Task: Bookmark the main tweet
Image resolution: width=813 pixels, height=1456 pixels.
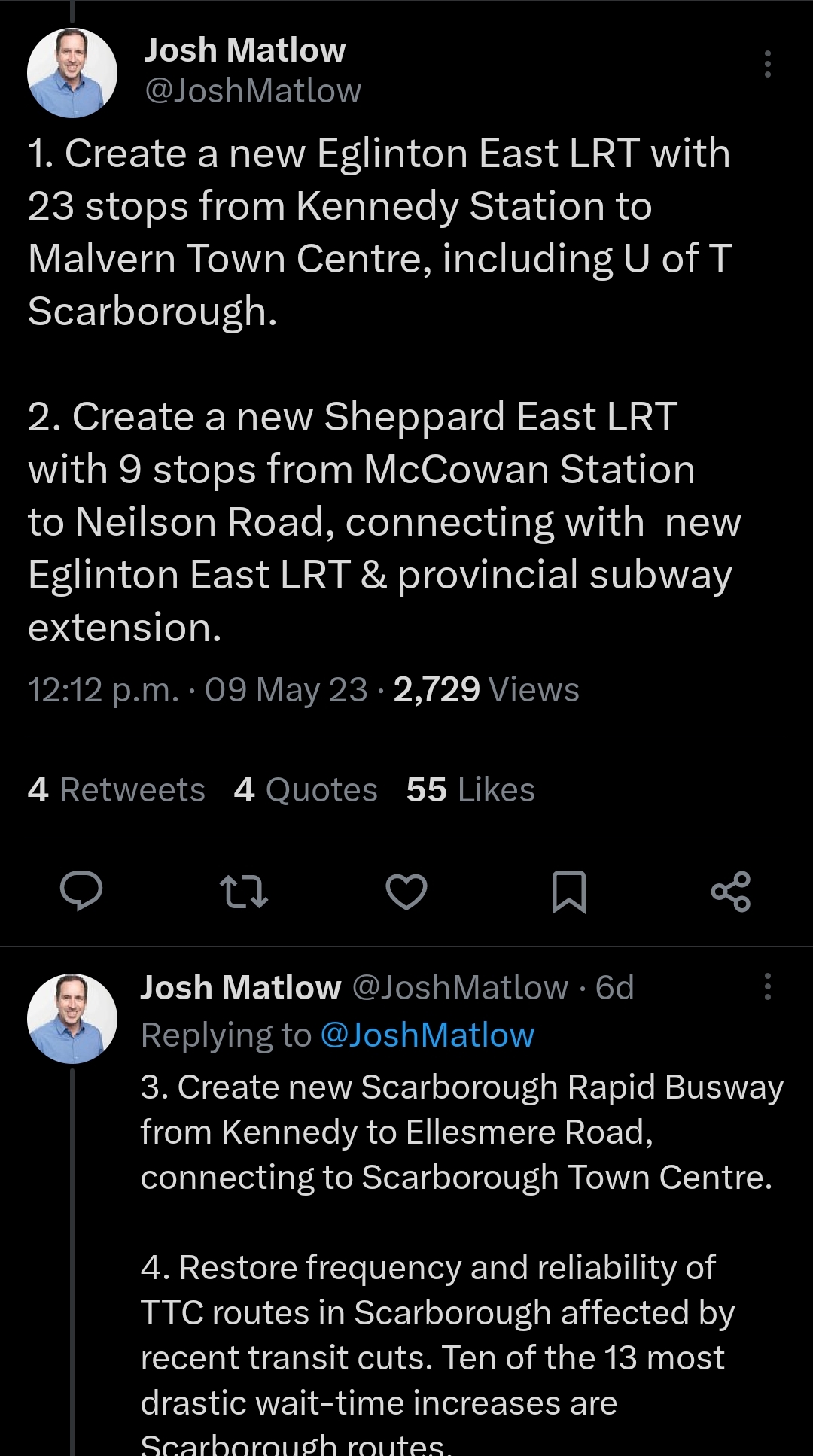Action: click(569, 892)
